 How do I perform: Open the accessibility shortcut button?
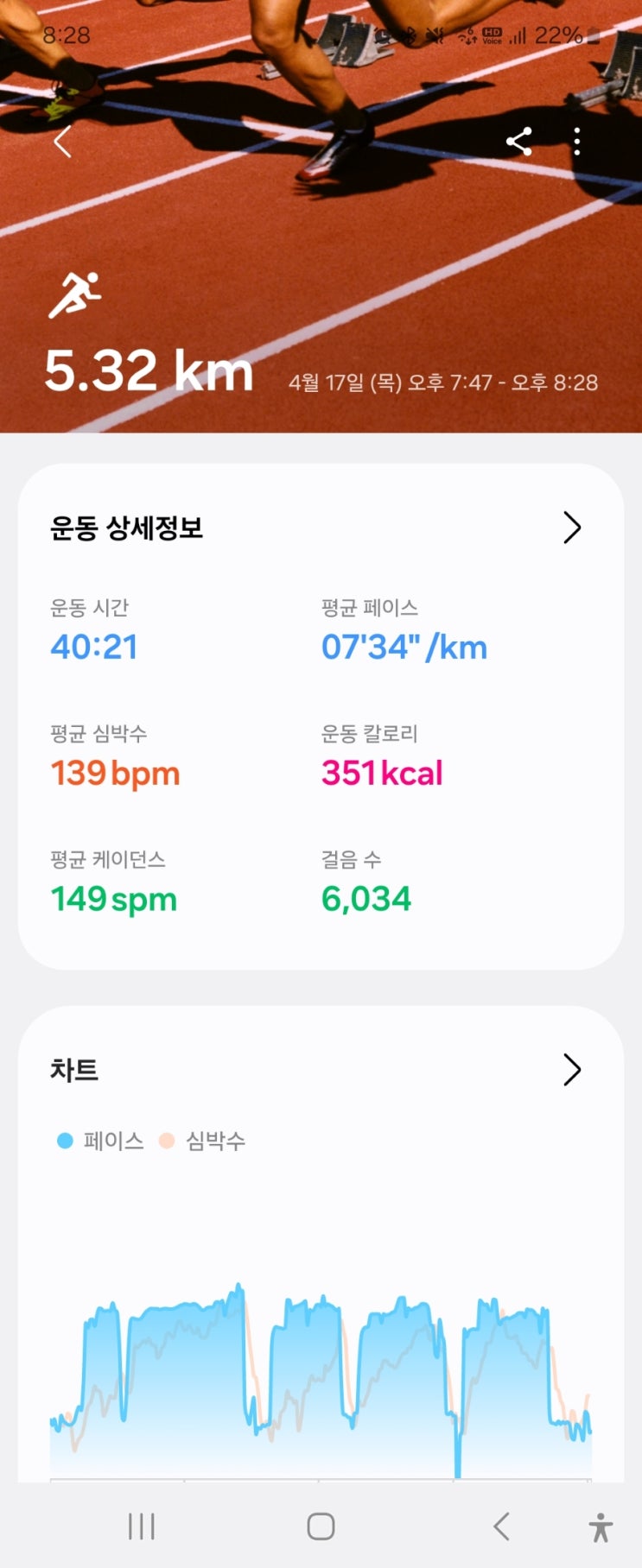point(601,1527)
